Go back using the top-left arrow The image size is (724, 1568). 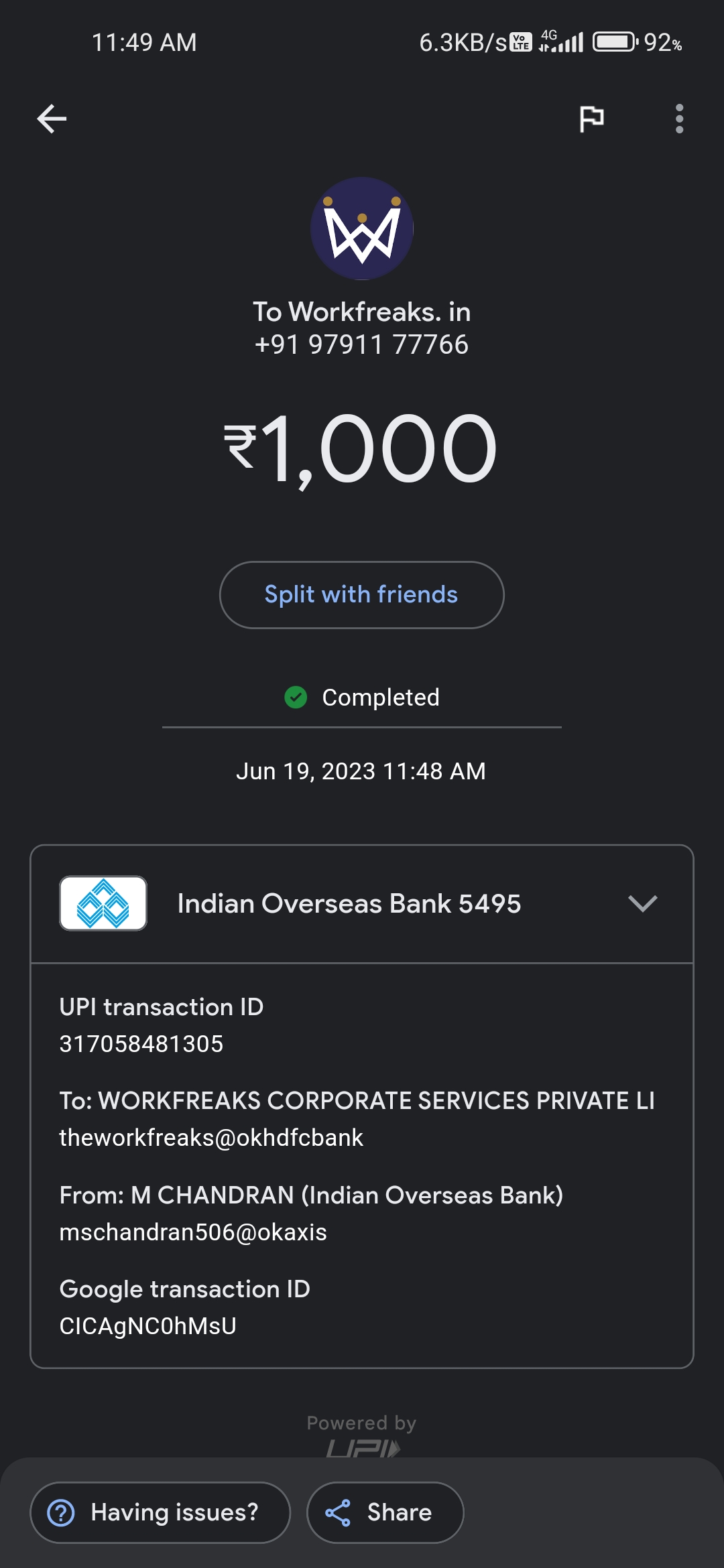pos(52,119)
